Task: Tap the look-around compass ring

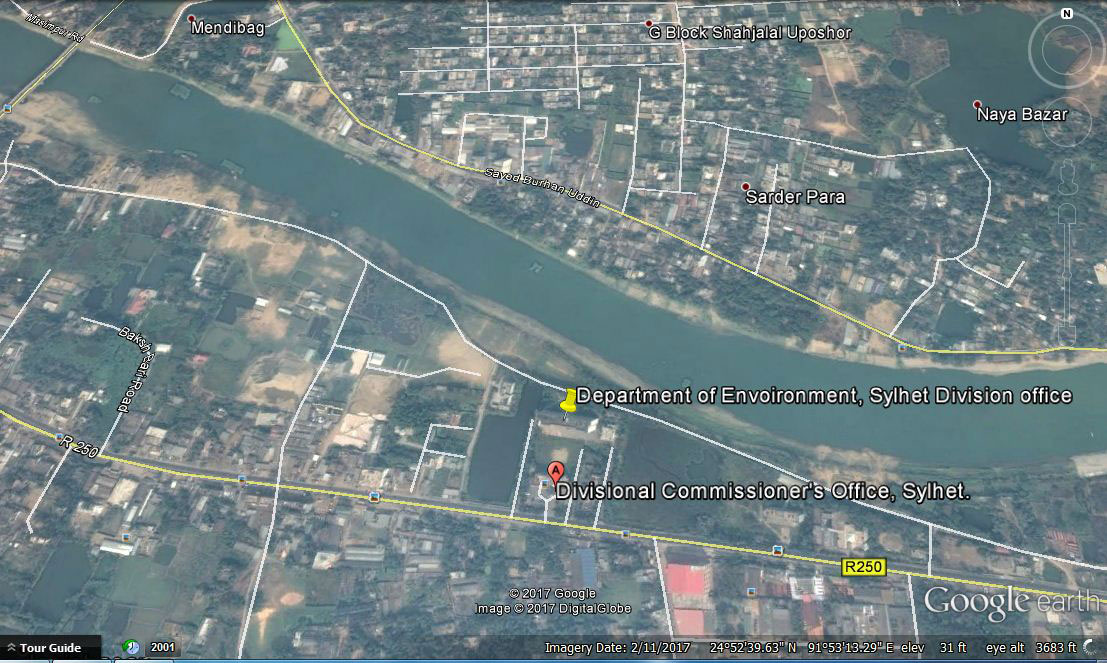Action: [1066, 52]
